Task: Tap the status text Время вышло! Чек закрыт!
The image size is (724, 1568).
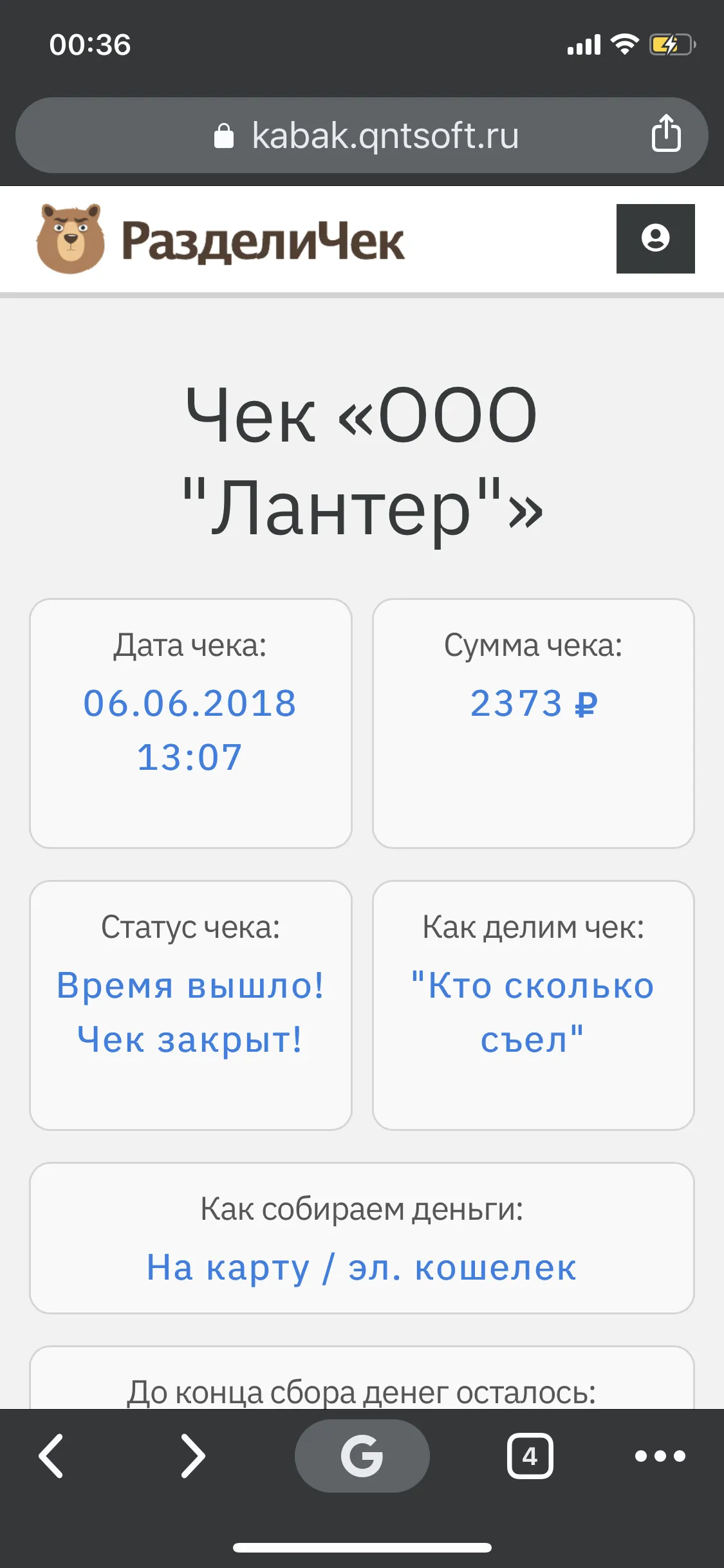Action: pos(190,1011)
